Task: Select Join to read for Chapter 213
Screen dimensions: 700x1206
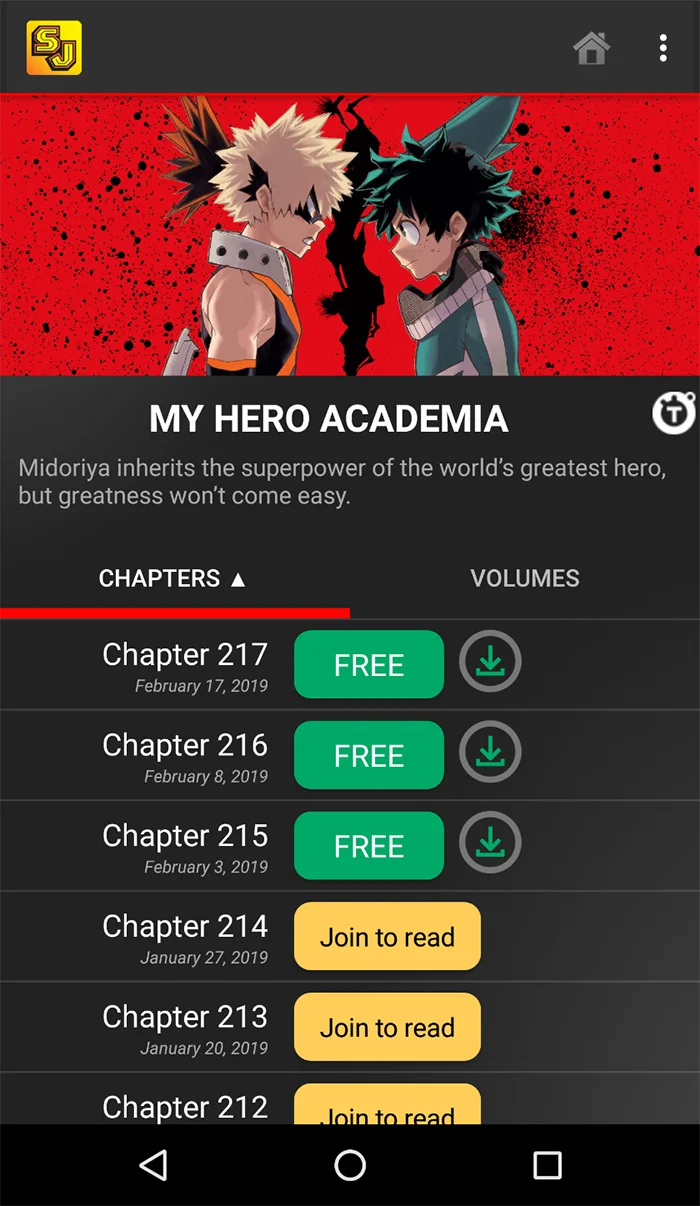Action: 387,1027
